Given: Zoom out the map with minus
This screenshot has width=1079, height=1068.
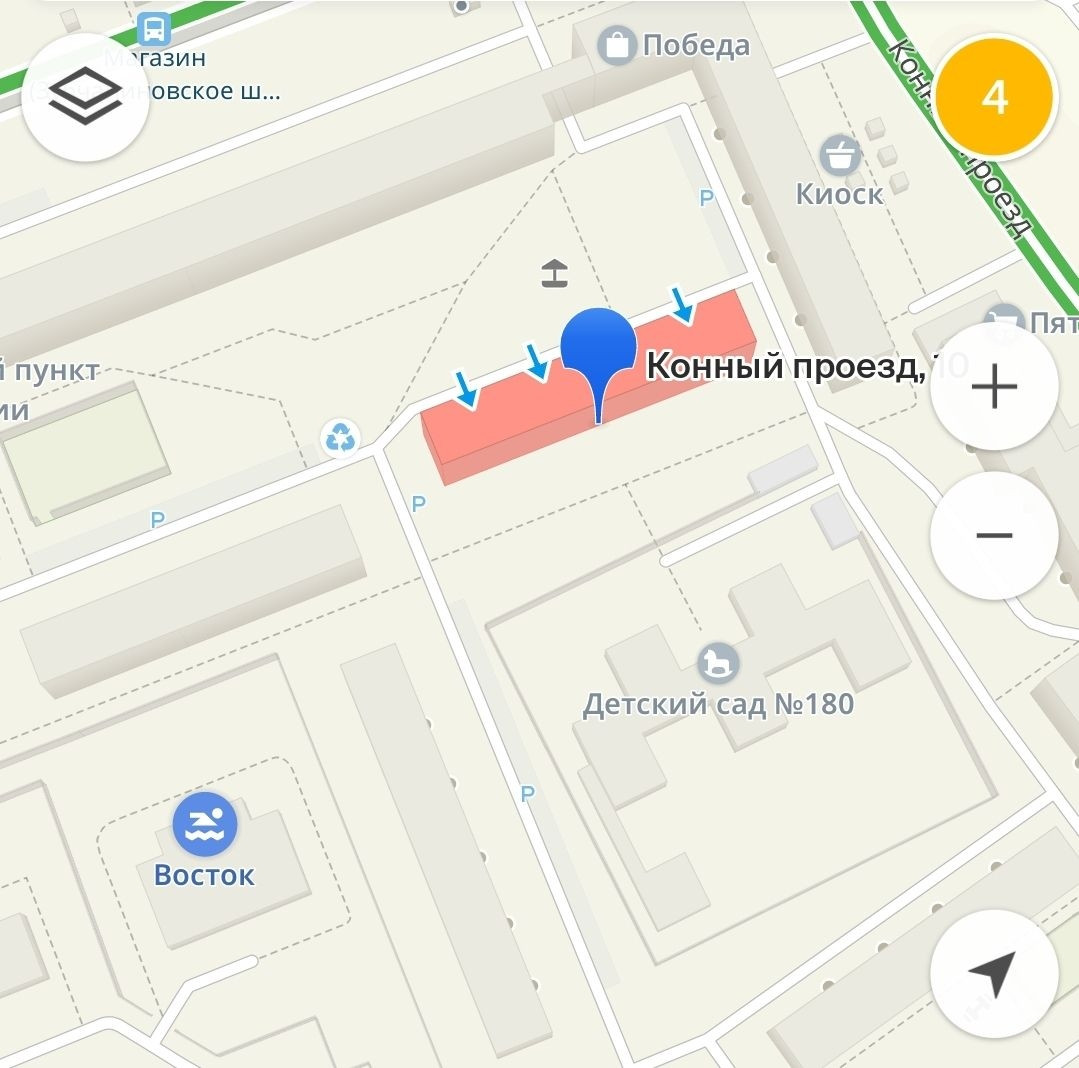Looking at the screenshot, I should (994, 536).
